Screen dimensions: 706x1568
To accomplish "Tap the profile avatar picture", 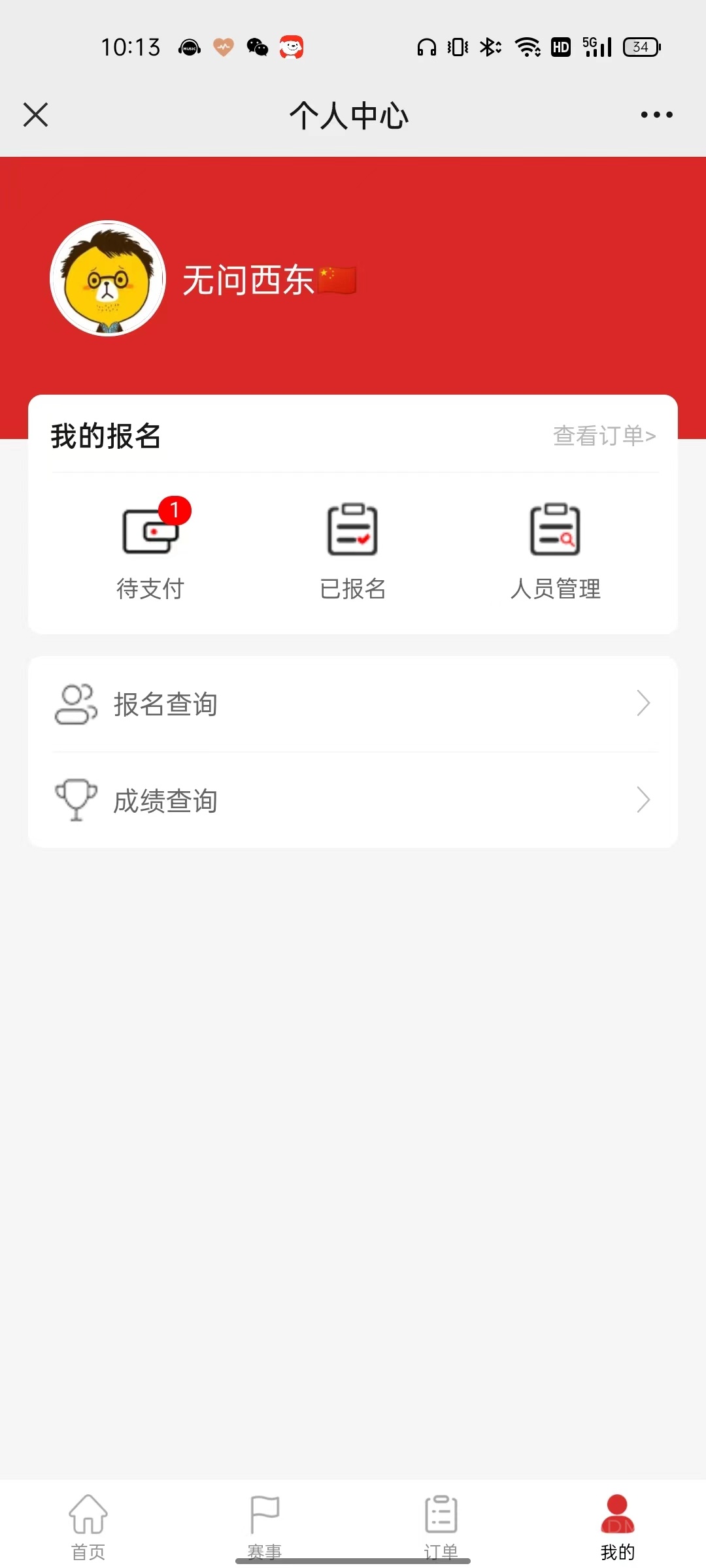I will tap(108, 278).
